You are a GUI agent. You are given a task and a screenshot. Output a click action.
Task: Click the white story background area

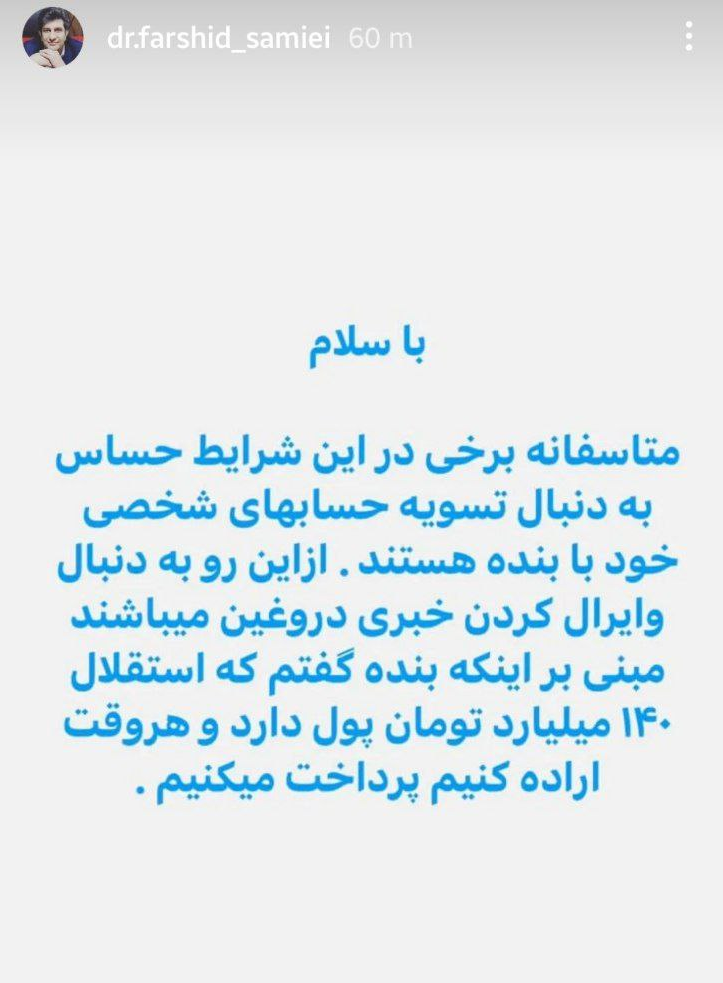pyautogui.click(x=360, y=200)
